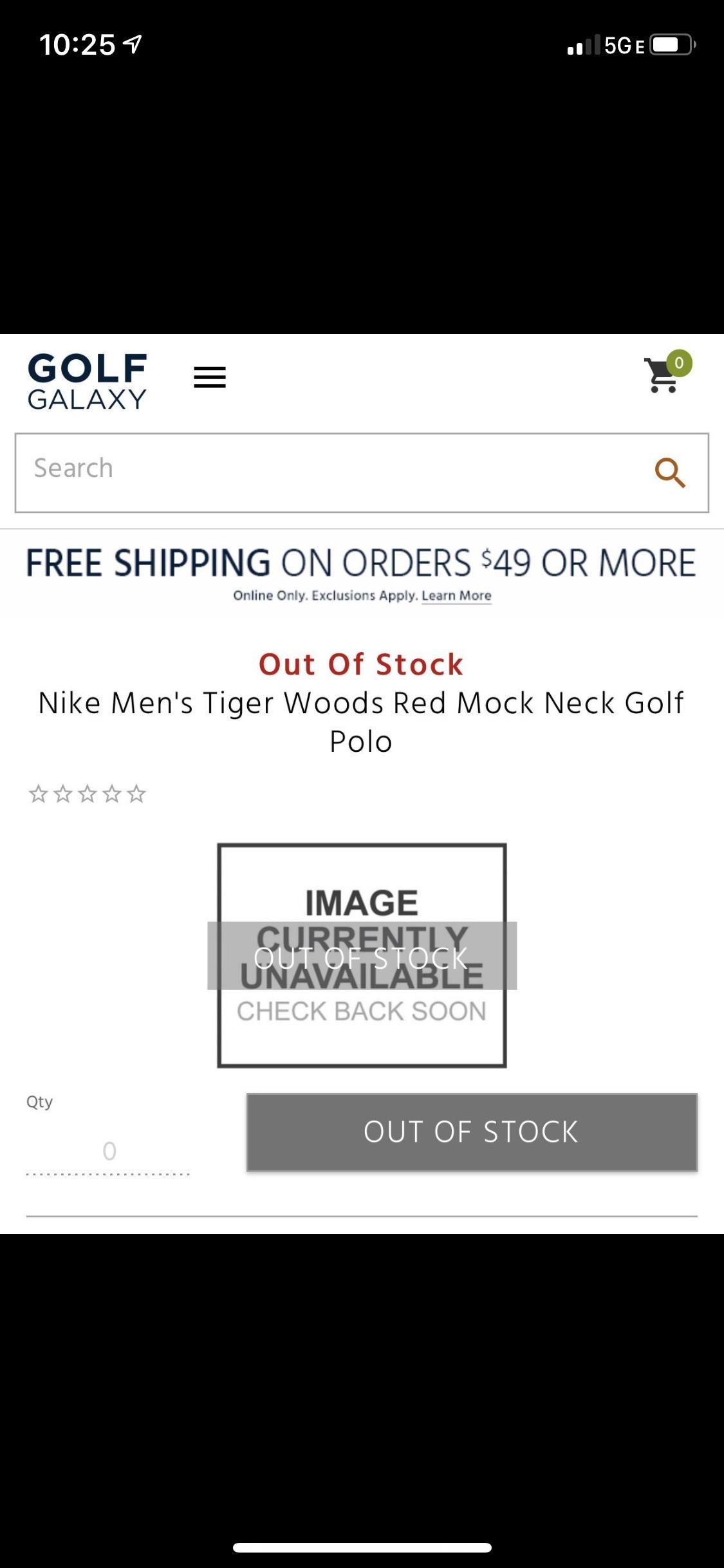This screenshot has height=1568, width=724.
Task: Open the Learn More shipping link
Action: (457, 595)
